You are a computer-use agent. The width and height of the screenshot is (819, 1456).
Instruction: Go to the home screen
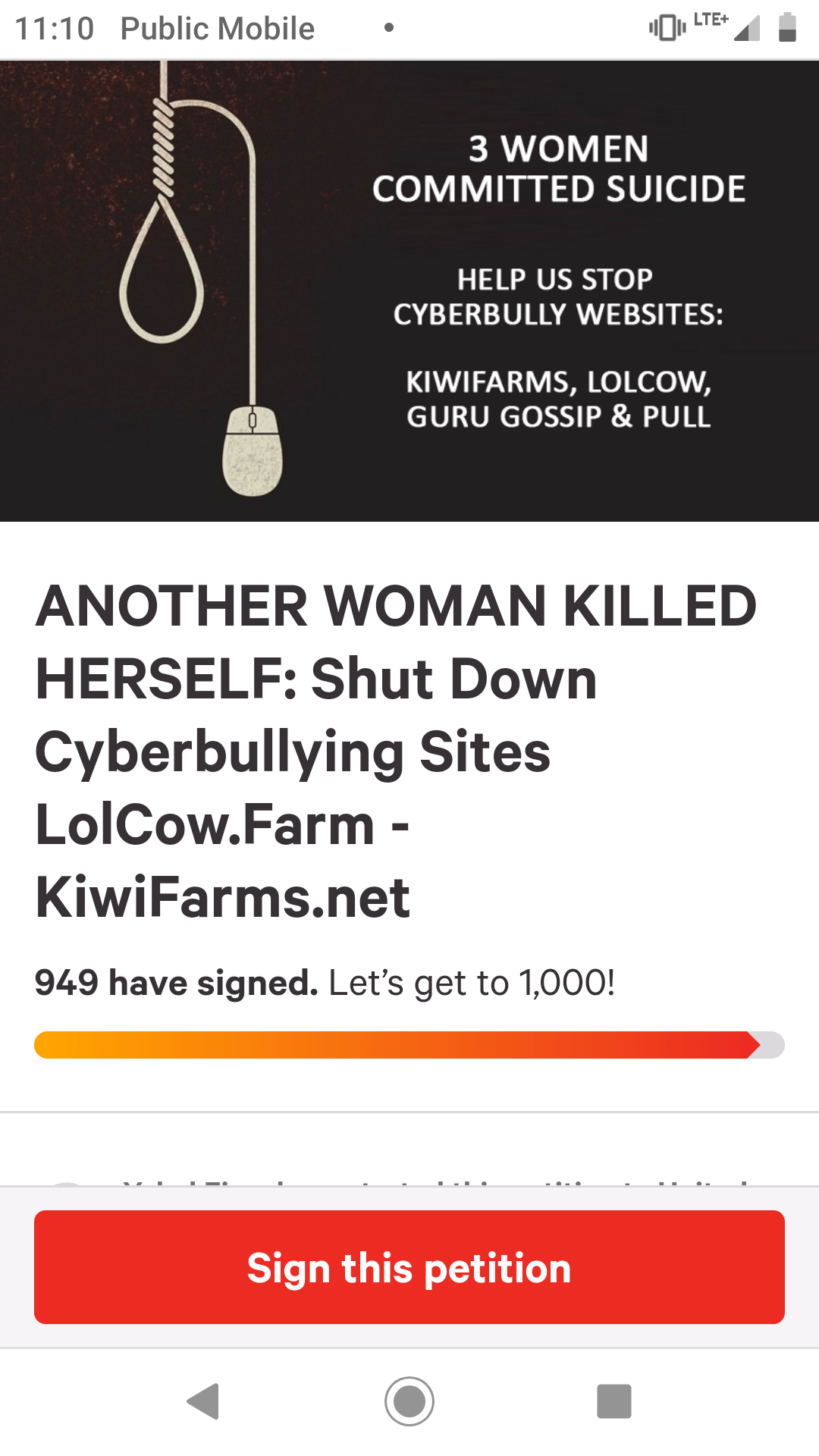click(x=409, y=1401)
